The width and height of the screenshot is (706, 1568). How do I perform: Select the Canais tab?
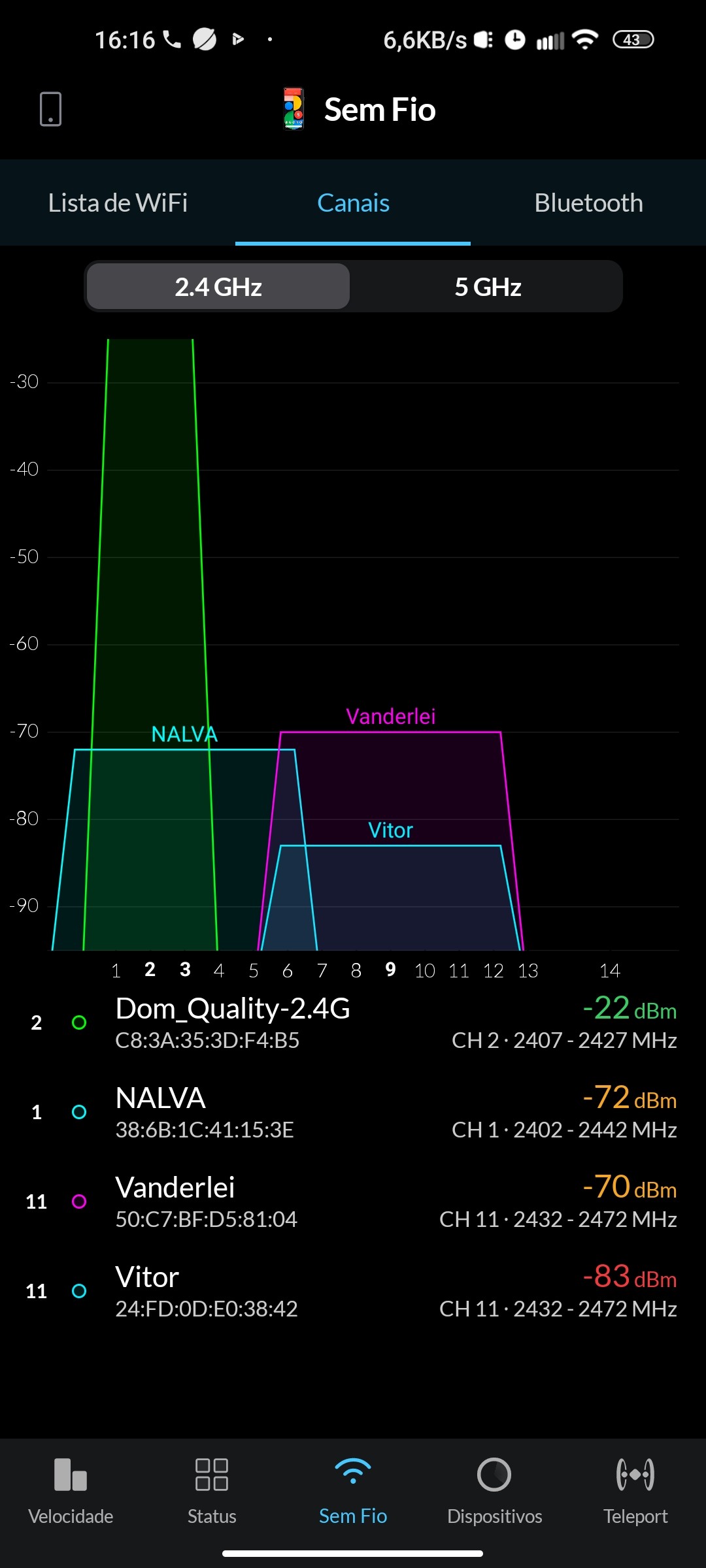coord(353,203)
